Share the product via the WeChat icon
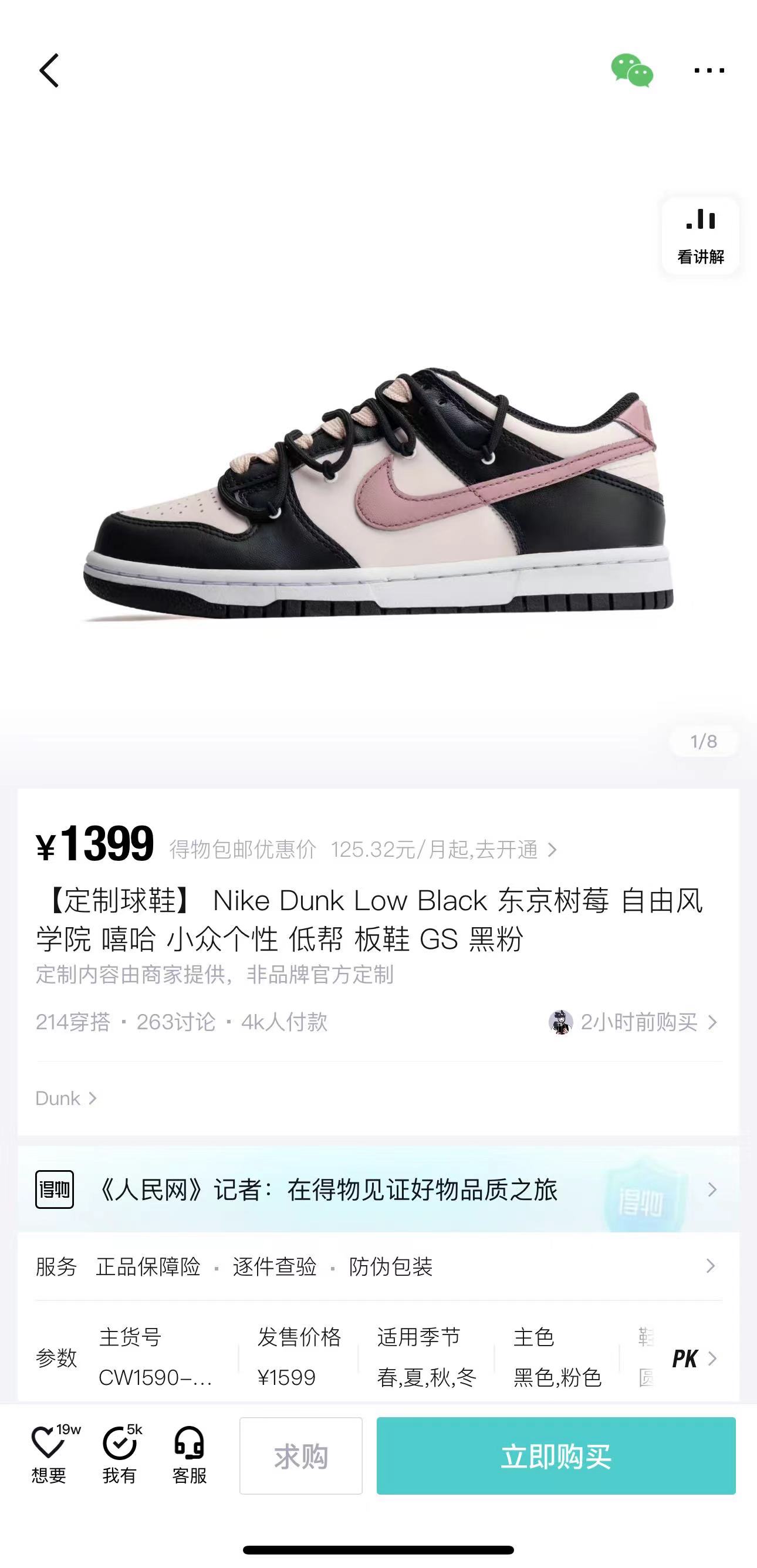 631,70
